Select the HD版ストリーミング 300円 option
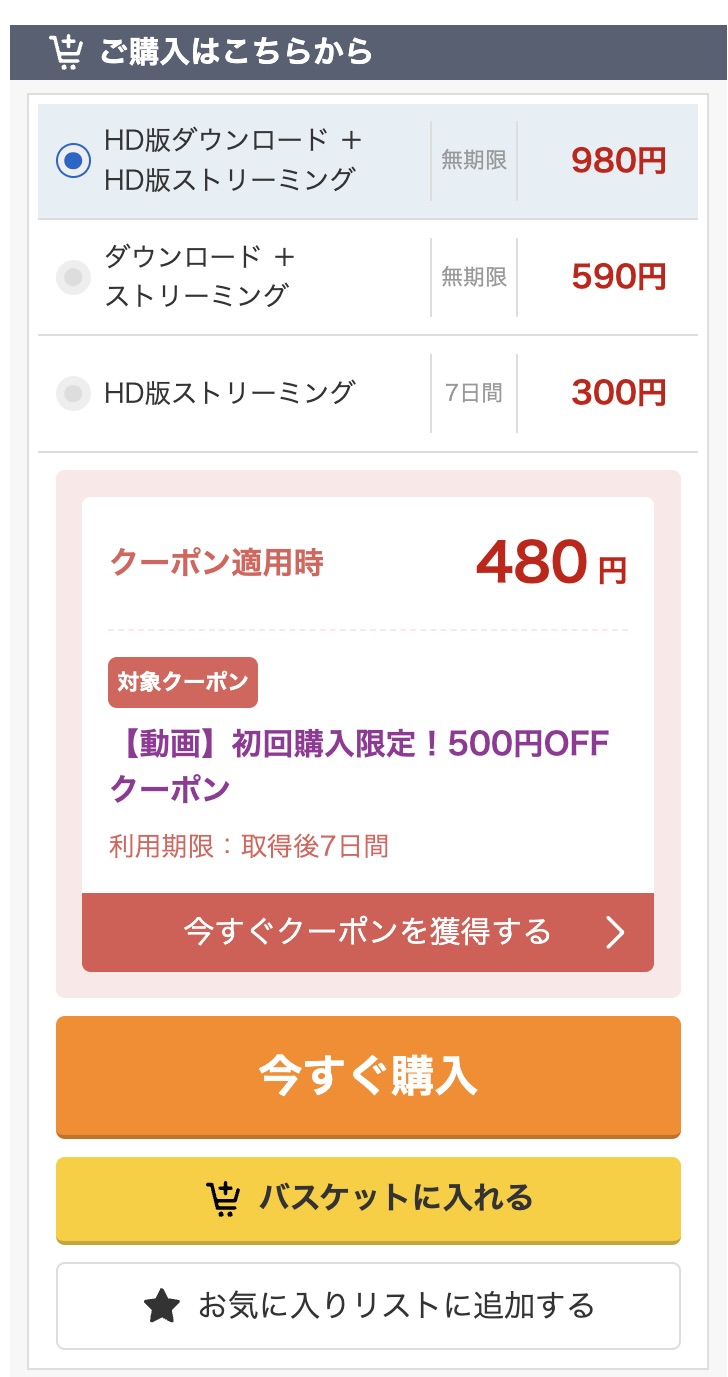This screenshot has width=728, height=1377. click(71, 393)
